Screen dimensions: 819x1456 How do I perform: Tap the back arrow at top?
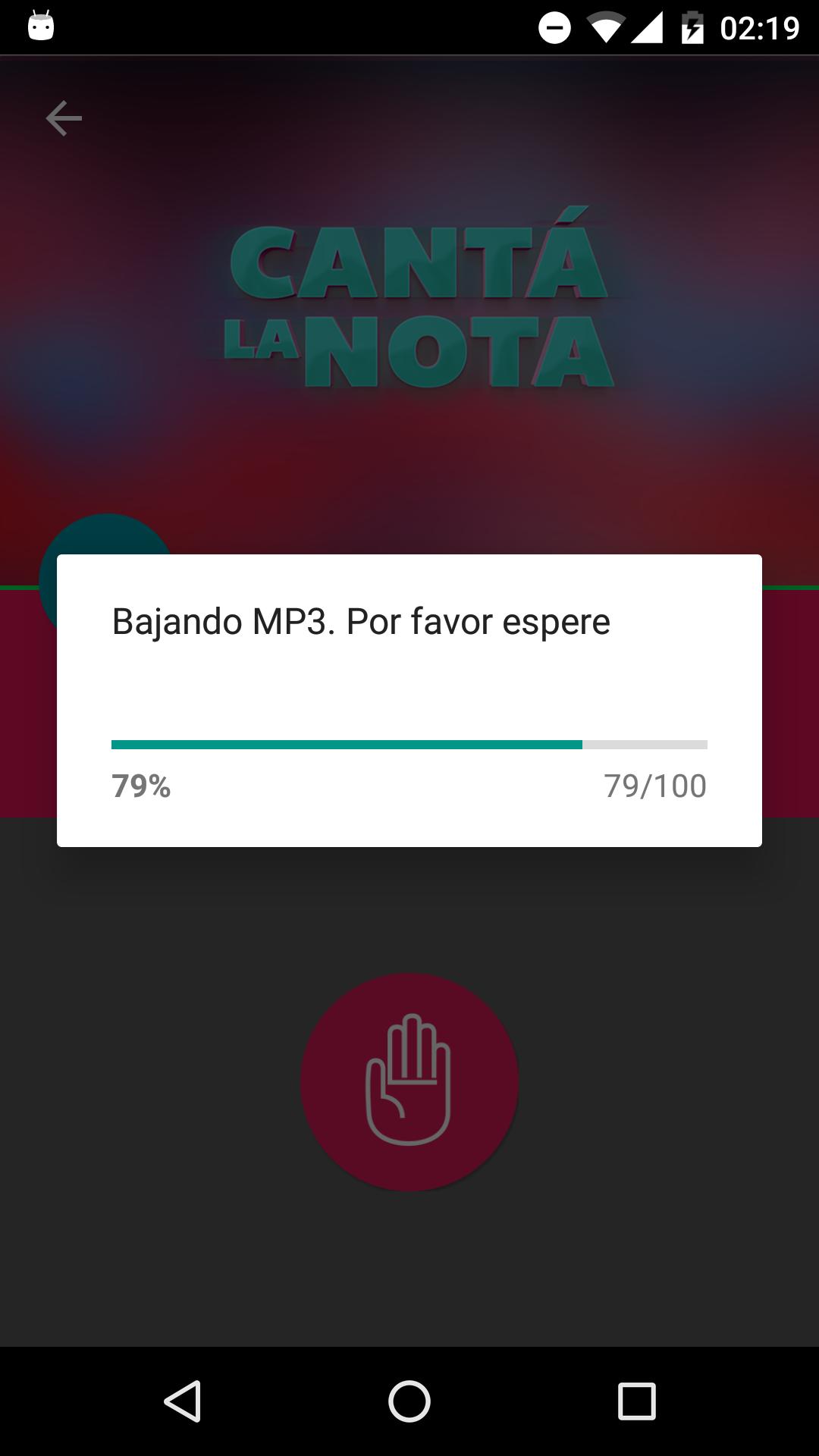[x=64, y=118]
